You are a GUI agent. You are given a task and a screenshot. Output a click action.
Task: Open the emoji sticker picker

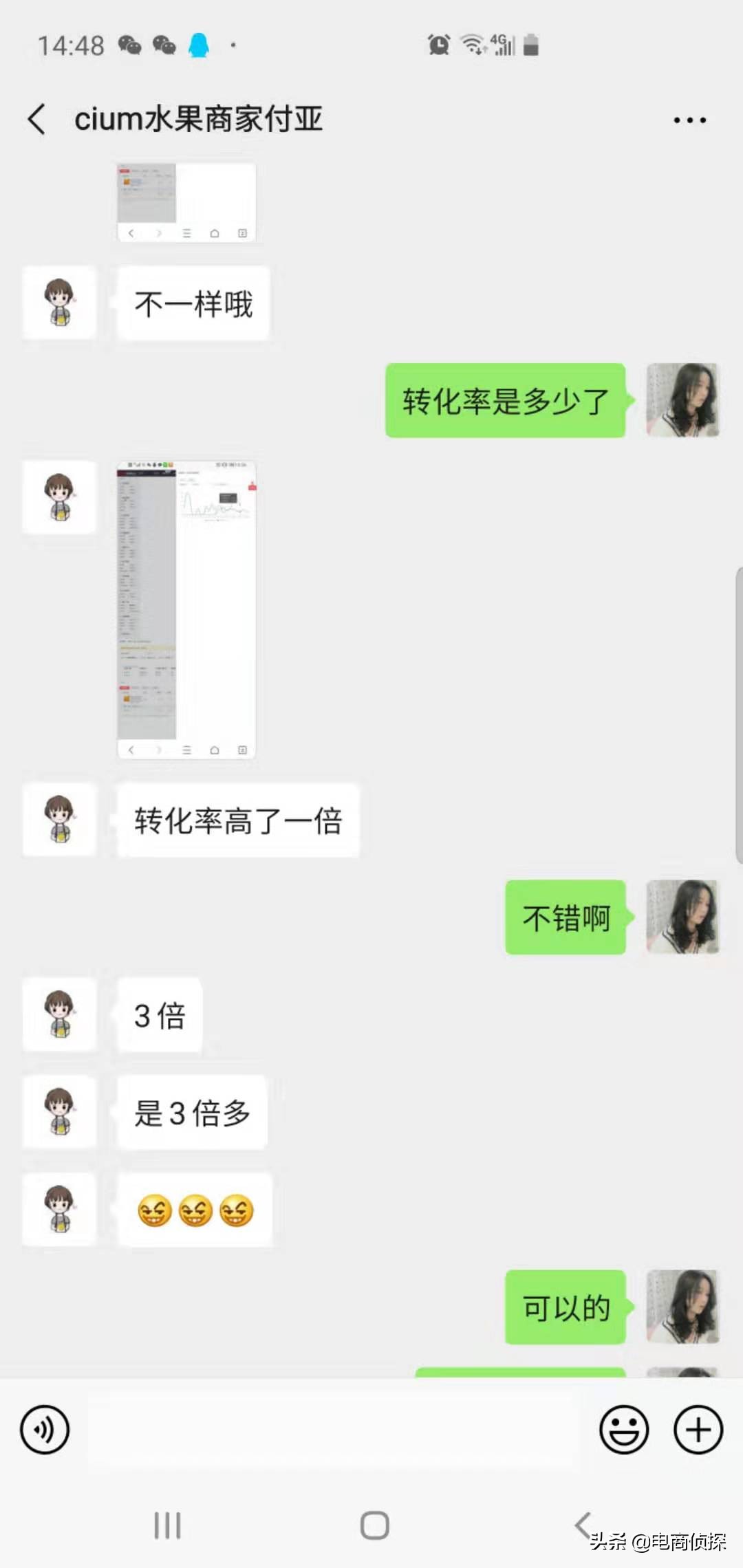[x=624, y=1430]
